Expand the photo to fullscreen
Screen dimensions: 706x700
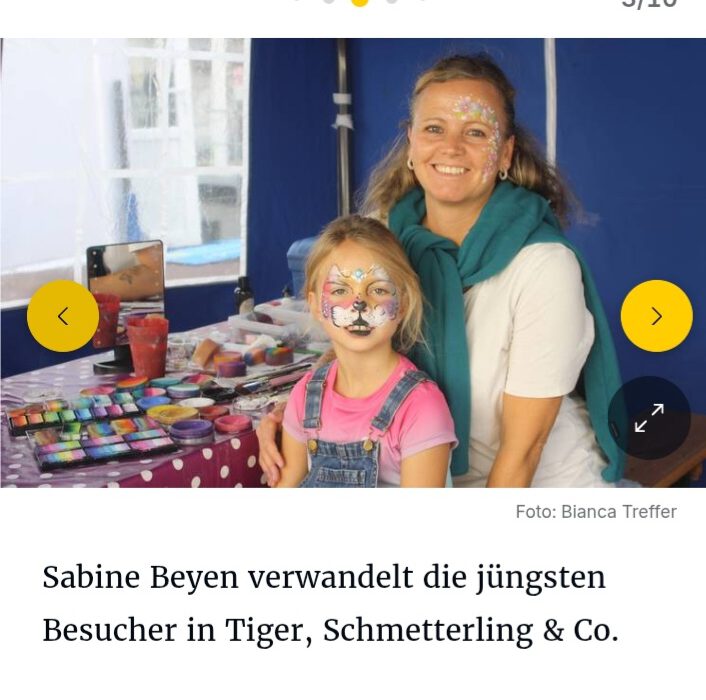pyautogui.click(x=649, y=418)
